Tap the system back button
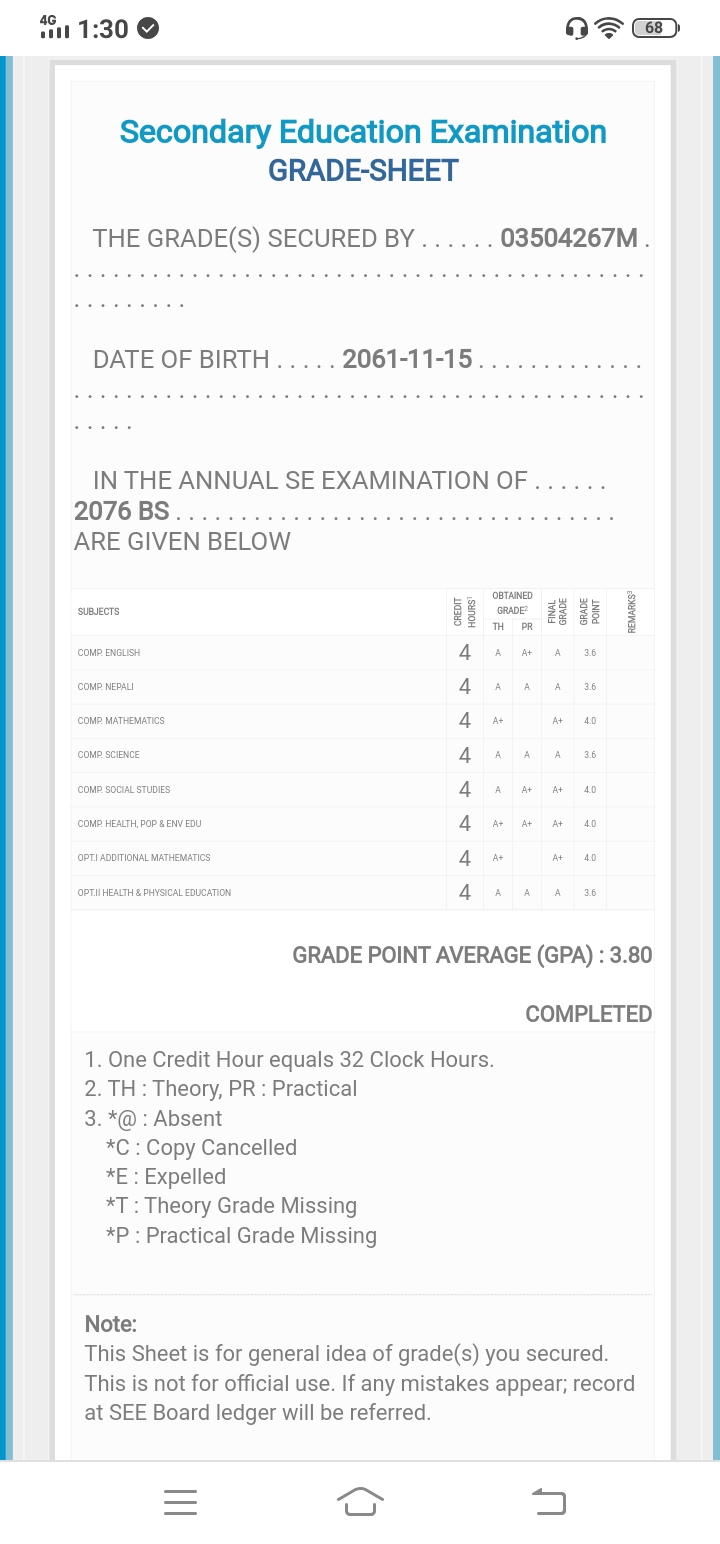This screenshot has height=1544, width=720. pos(548,1501)
